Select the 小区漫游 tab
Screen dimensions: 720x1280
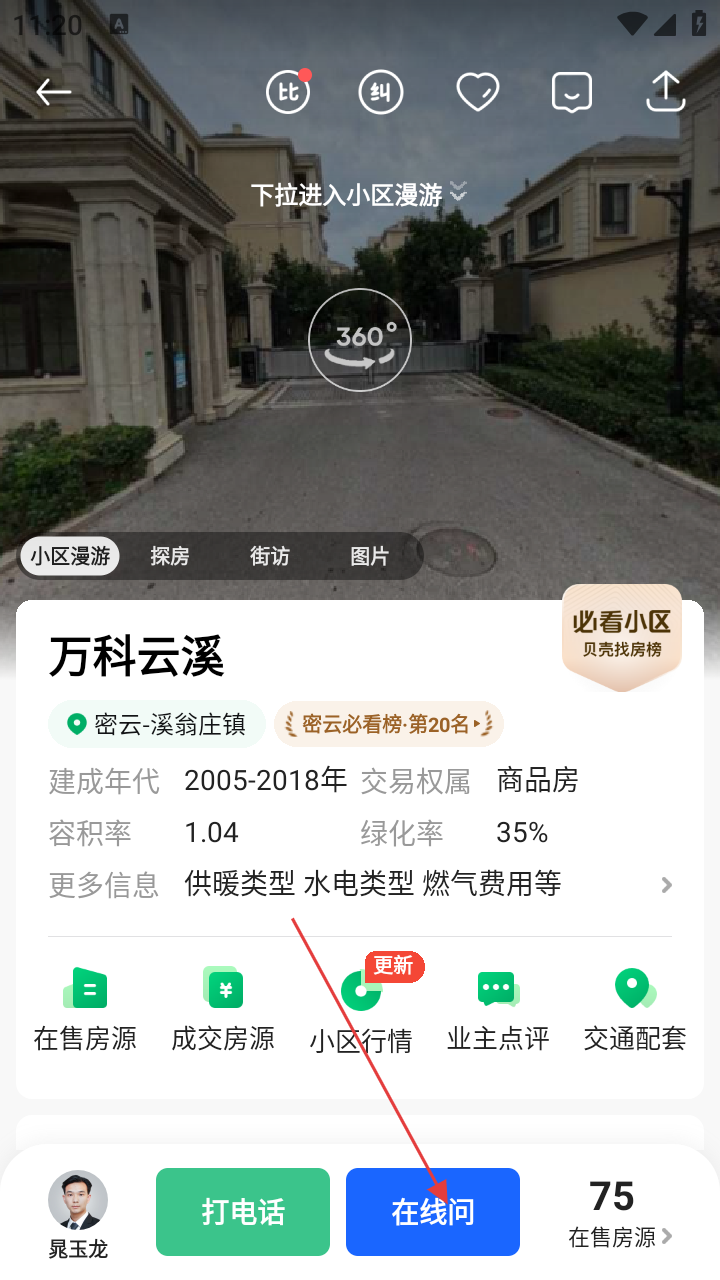click(x=70, y=557)
